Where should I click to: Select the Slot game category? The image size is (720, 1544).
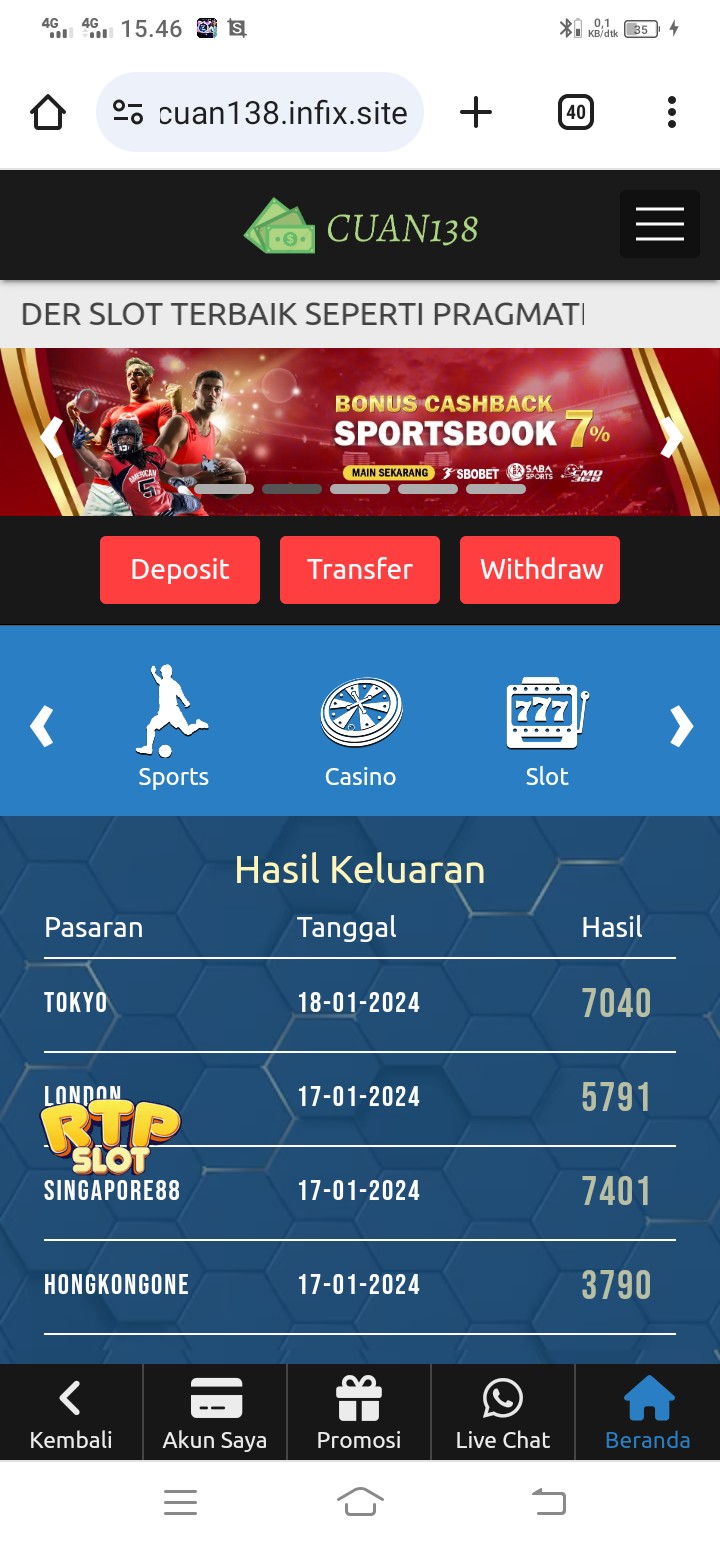tap(547, 726)
